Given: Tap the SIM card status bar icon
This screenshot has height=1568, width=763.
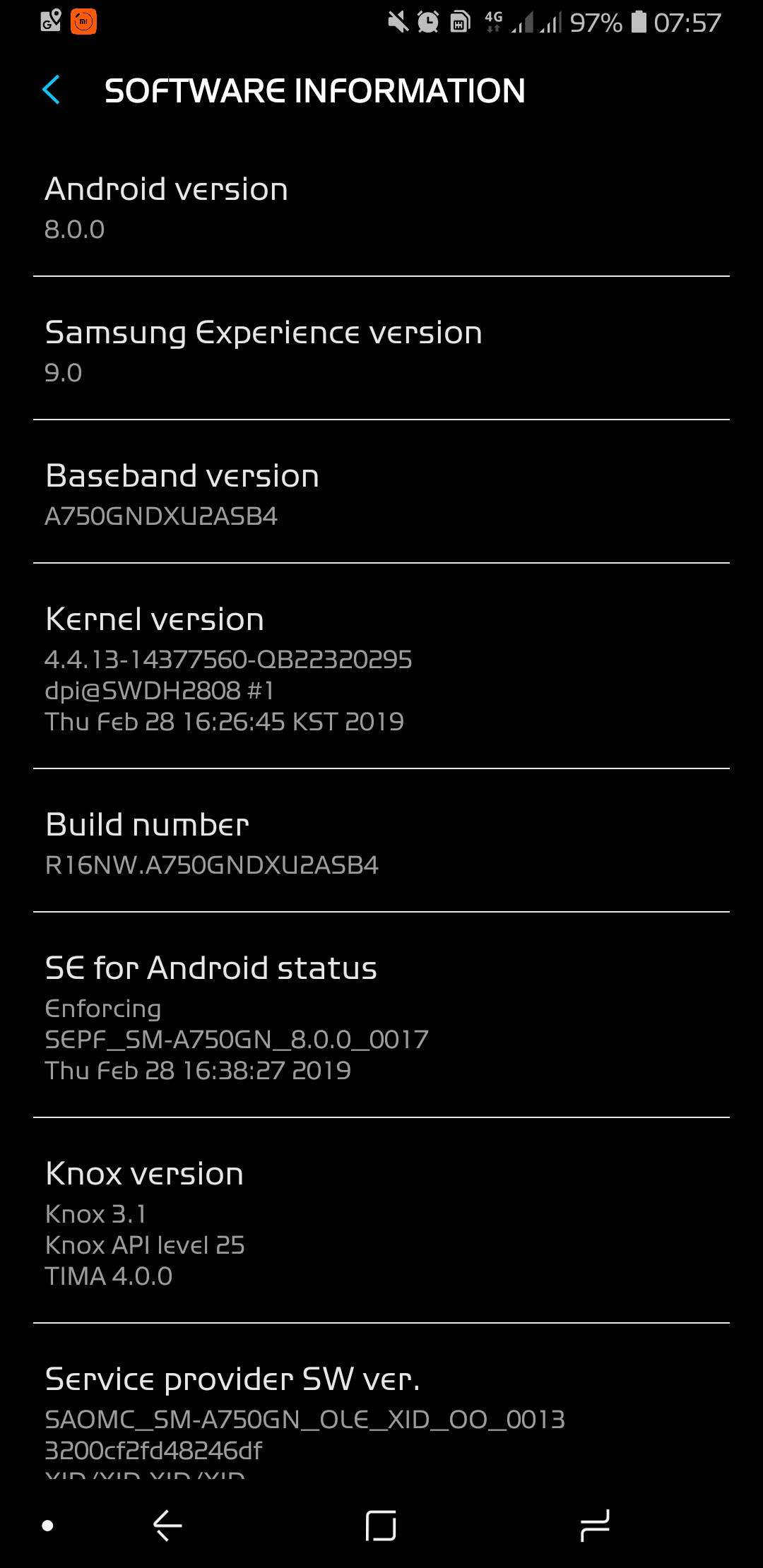Looking at the screenshot, I should 460,23.
